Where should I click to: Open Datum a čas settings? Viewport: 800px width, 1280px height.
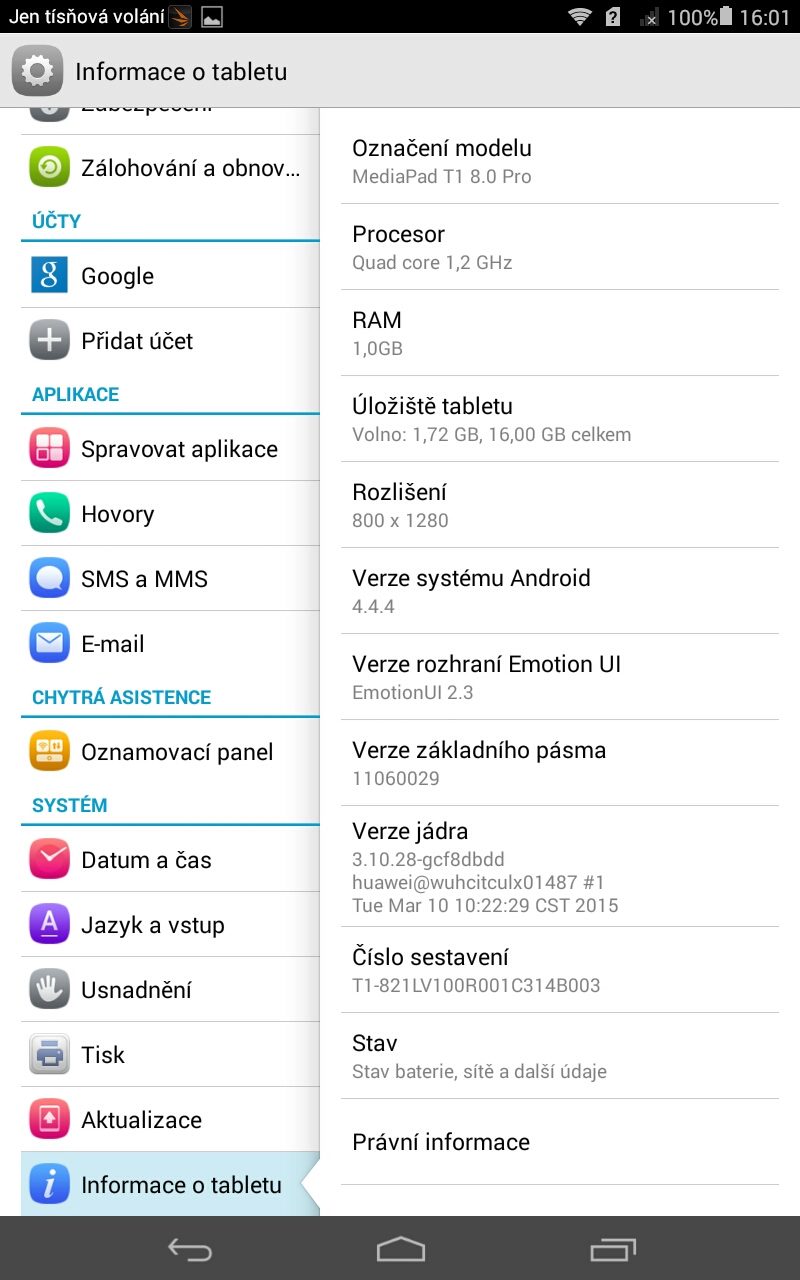click(170, 860)
